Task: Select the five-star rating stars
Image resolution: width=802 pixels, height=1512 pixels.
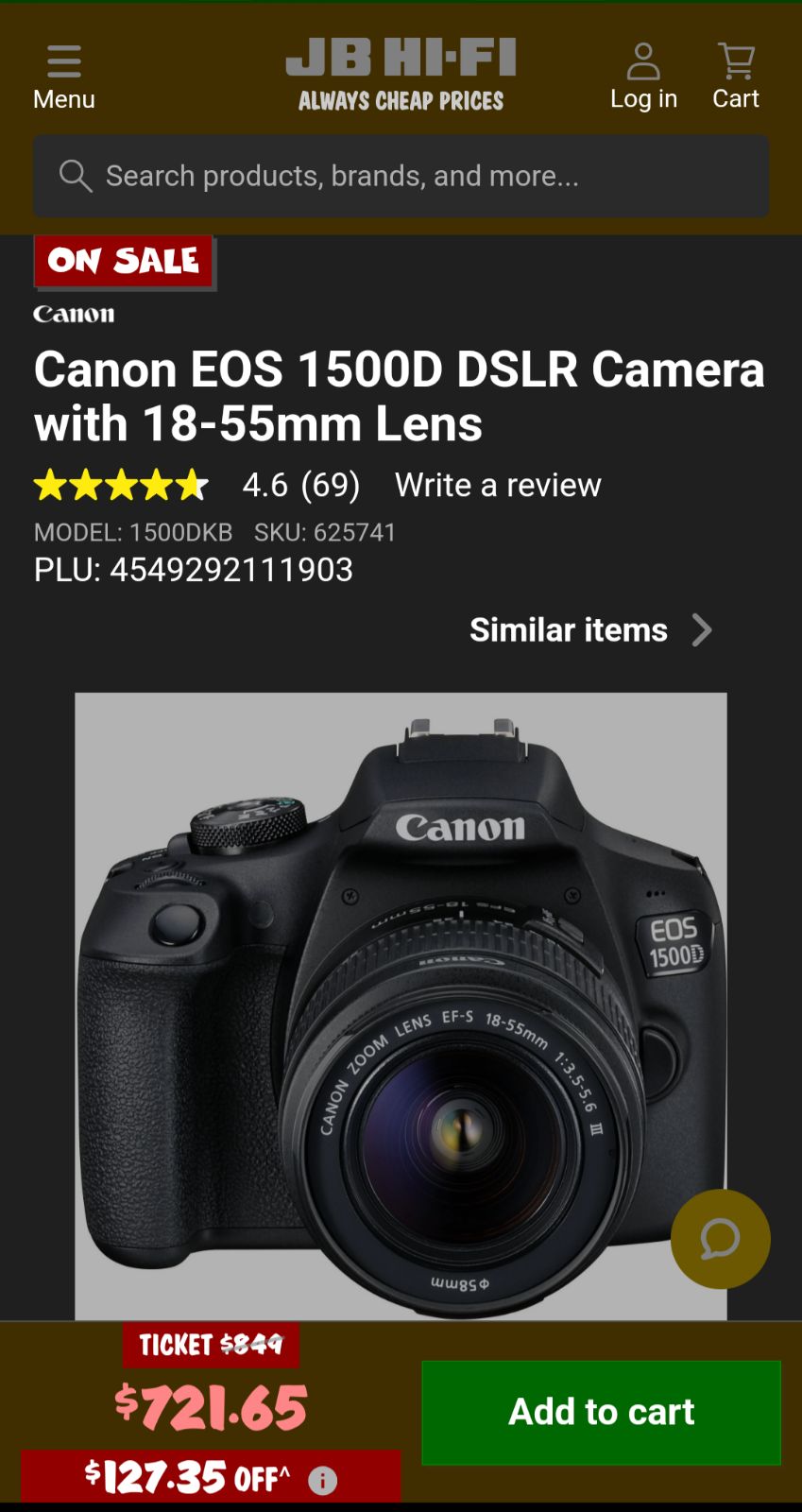Action: pyautogui.click(x=120, y=485)
